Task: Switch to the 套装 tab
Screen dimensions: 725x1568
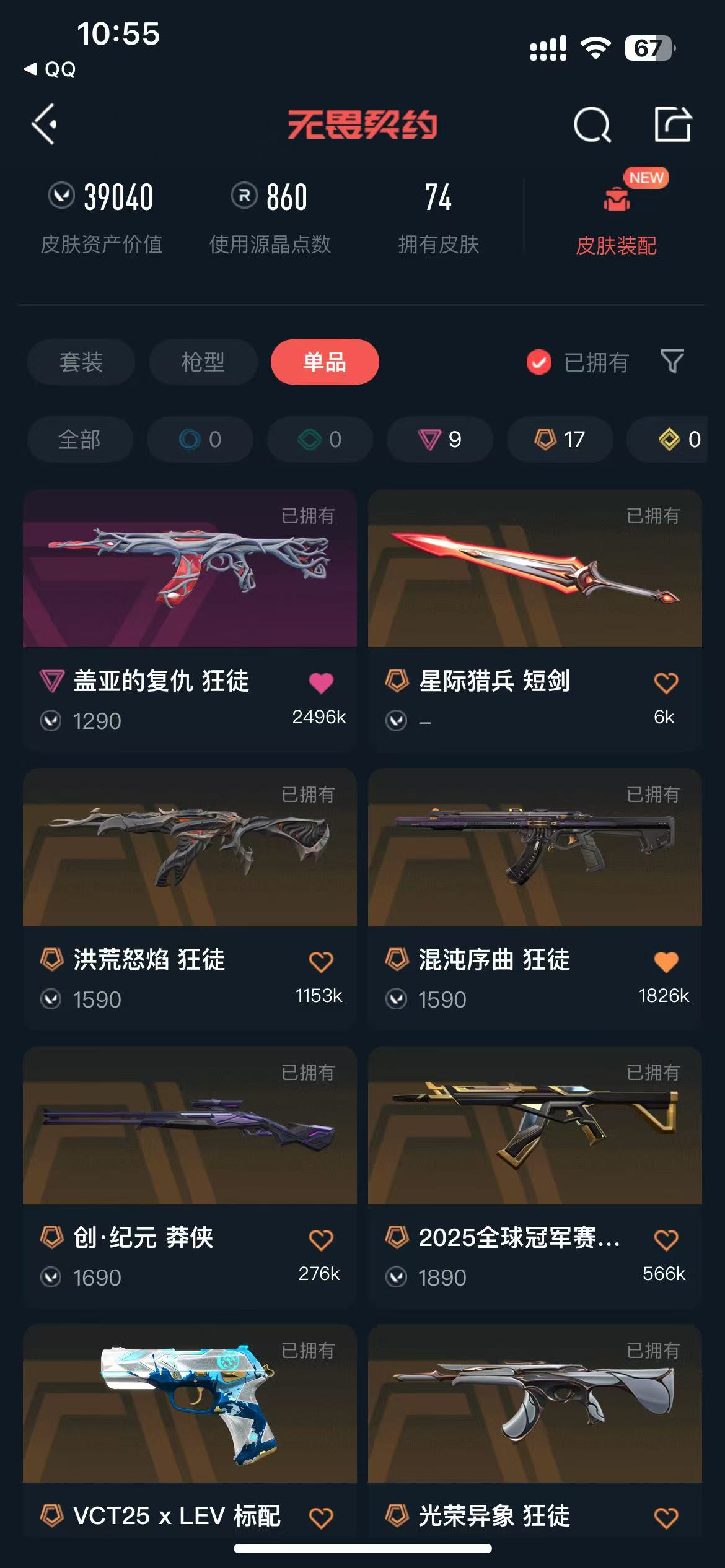Action: pos(81,362)
